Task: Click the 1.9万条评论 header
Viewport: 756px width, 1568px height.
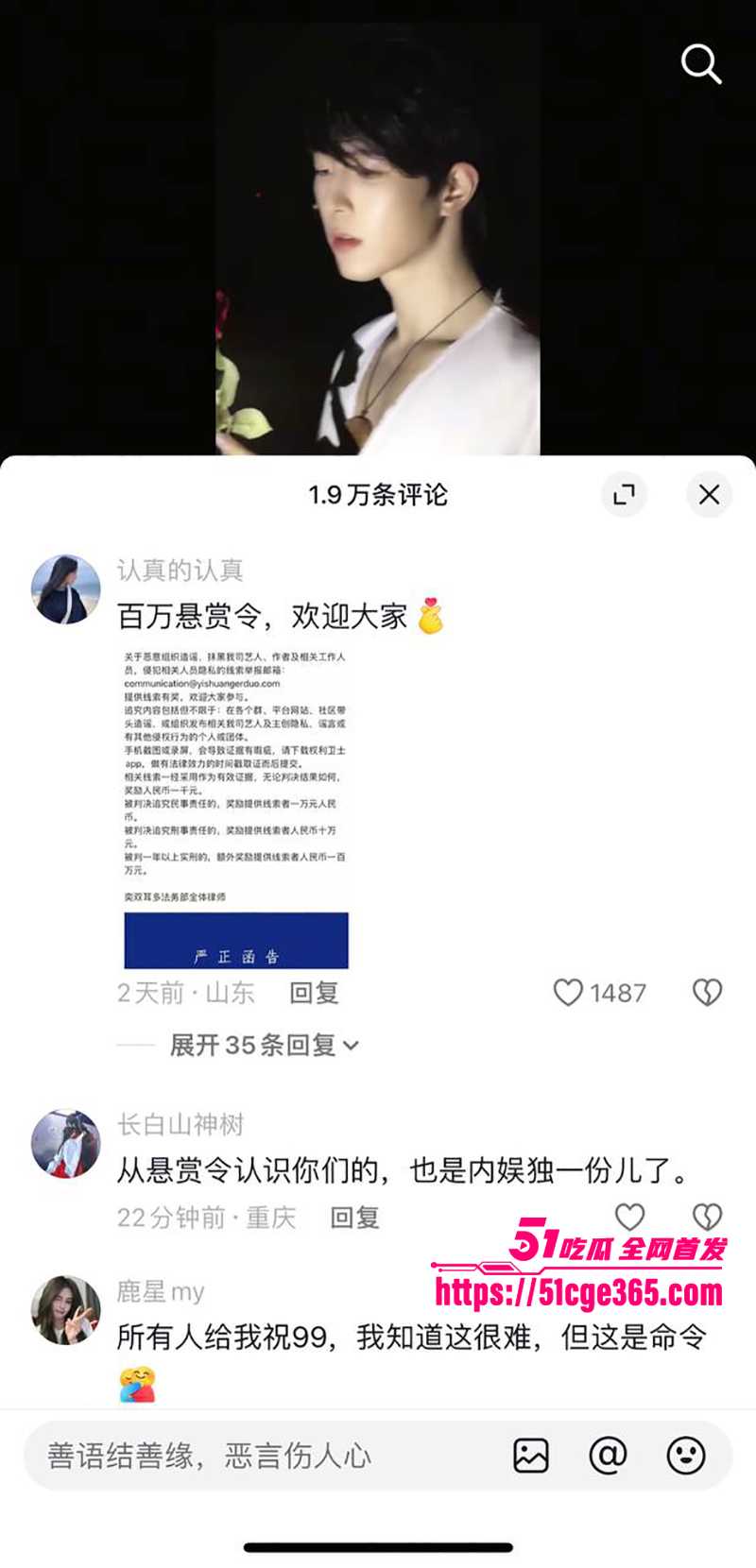Action: point(378,494)
